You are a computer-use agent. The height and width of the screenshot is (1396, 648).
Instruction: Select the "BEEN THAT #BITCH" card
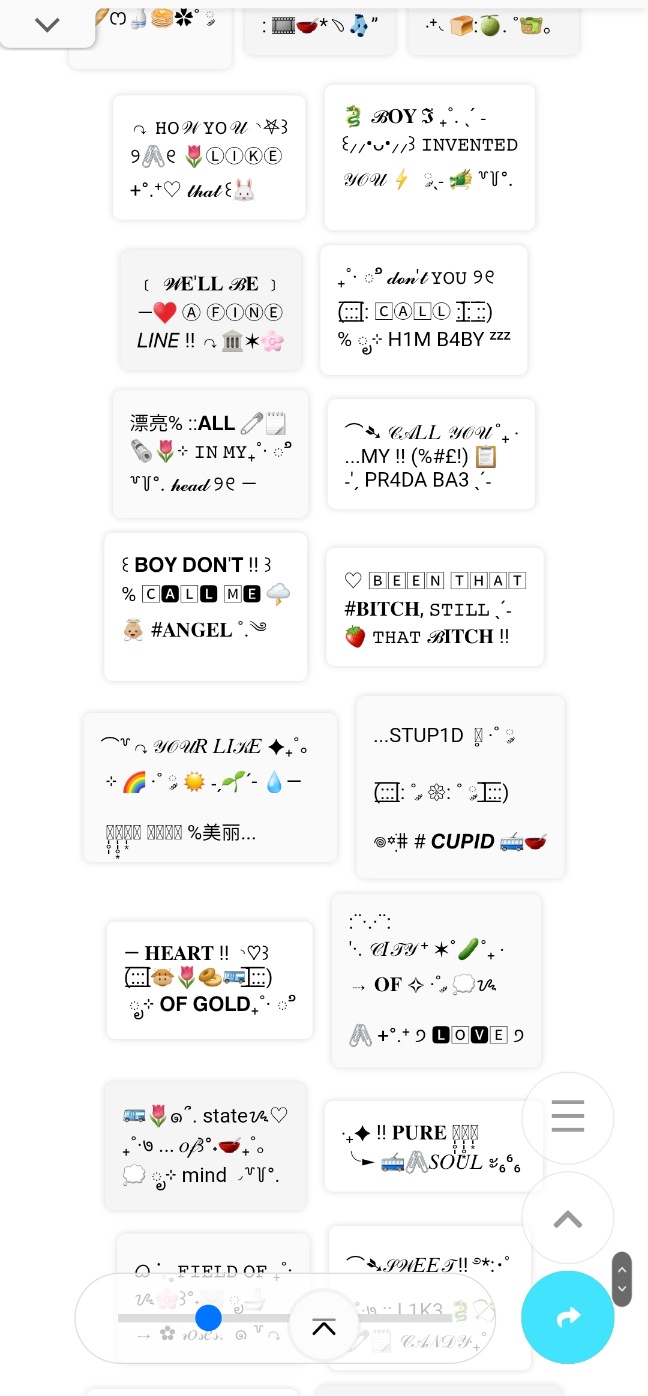coord(435,607)
